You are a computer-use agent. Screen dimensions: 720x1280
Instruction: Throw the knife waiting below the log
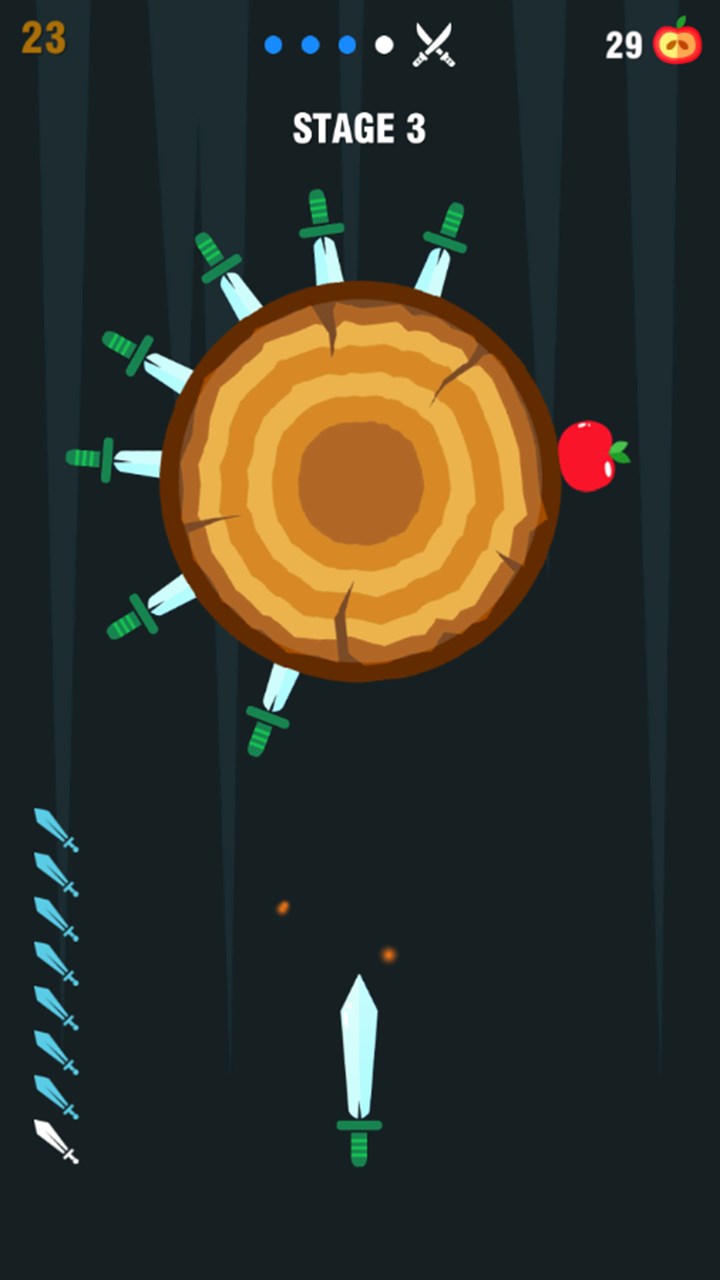click(359, 1068)
